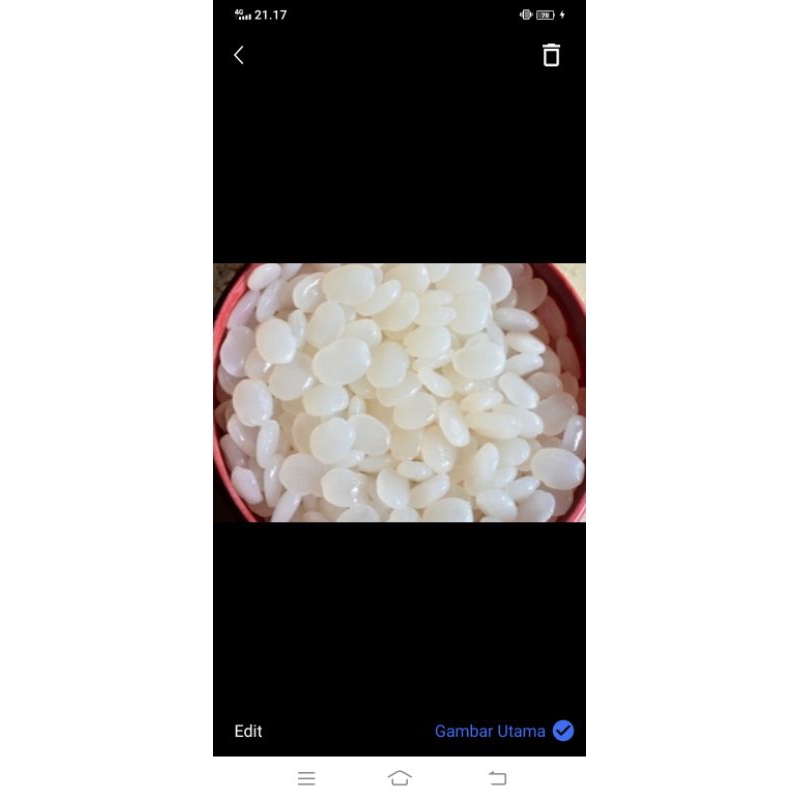The height and width of the screenshot is (800, 800).
Task: Toggle the Gambar Utama checkmark
Action: tap(563, 731)
